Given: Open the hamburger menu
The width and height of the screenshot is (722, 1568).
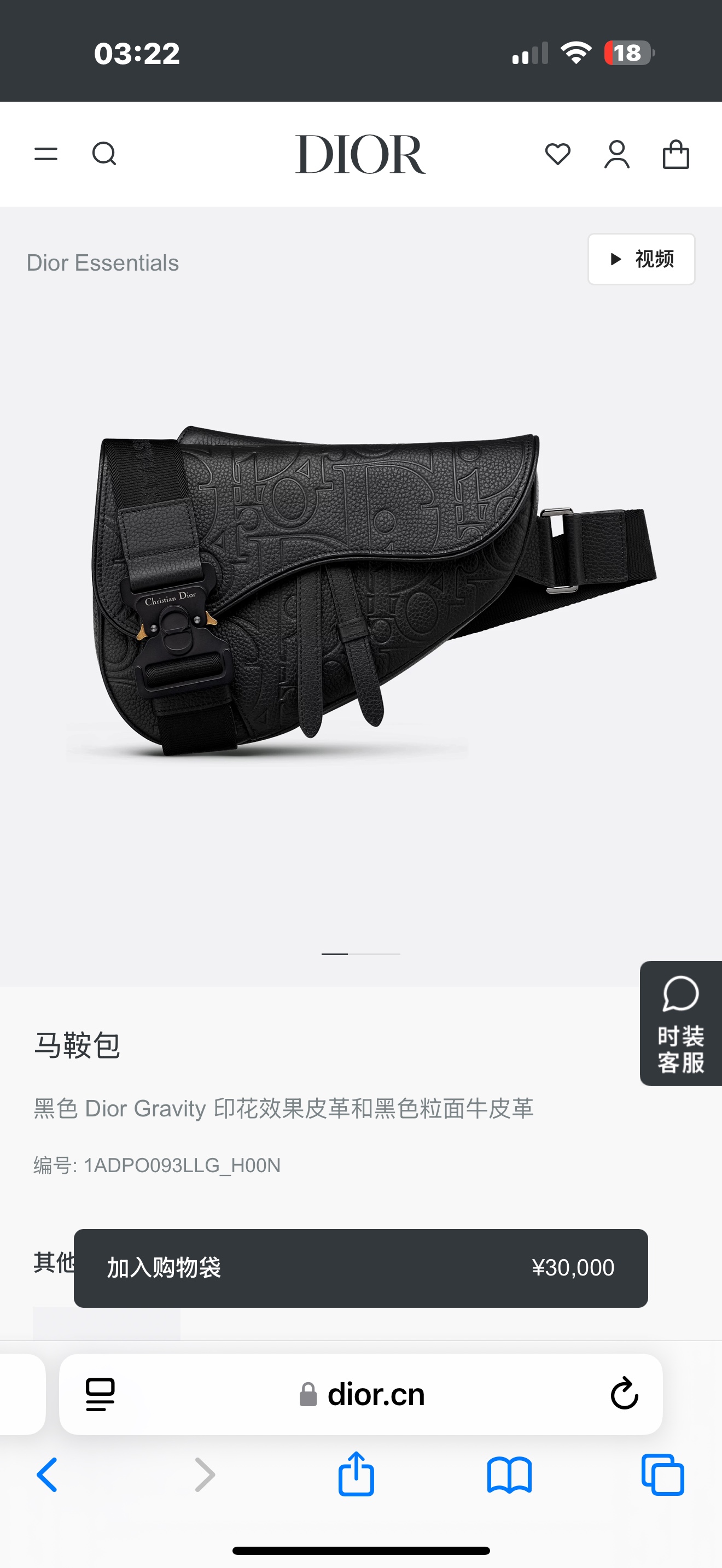Looking at the screenshot, I should [x=45, y=154].
